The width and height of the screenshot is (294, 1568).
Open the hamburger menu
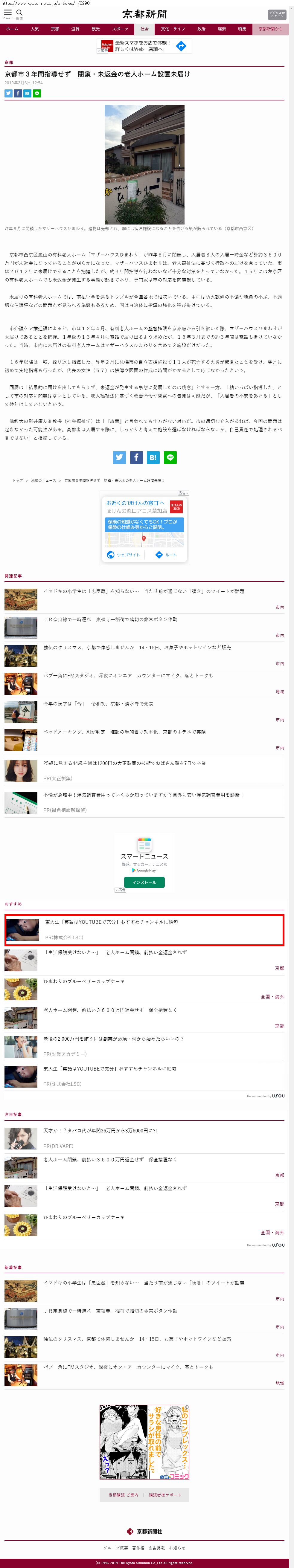point(8,13)
